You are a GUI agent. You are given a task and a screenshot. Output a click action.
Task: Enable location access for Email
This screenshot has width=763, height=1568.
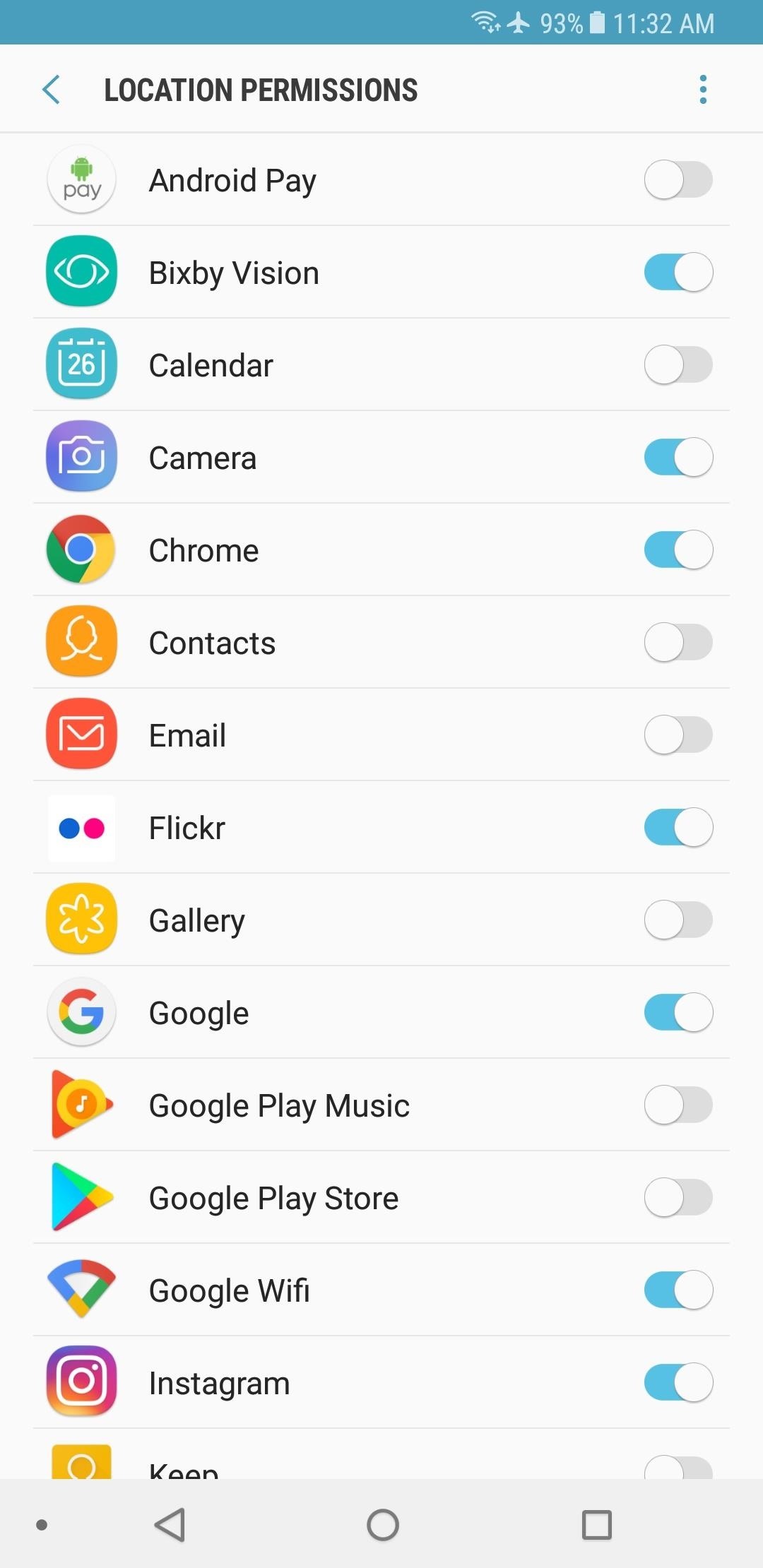(x=678, y=734)
